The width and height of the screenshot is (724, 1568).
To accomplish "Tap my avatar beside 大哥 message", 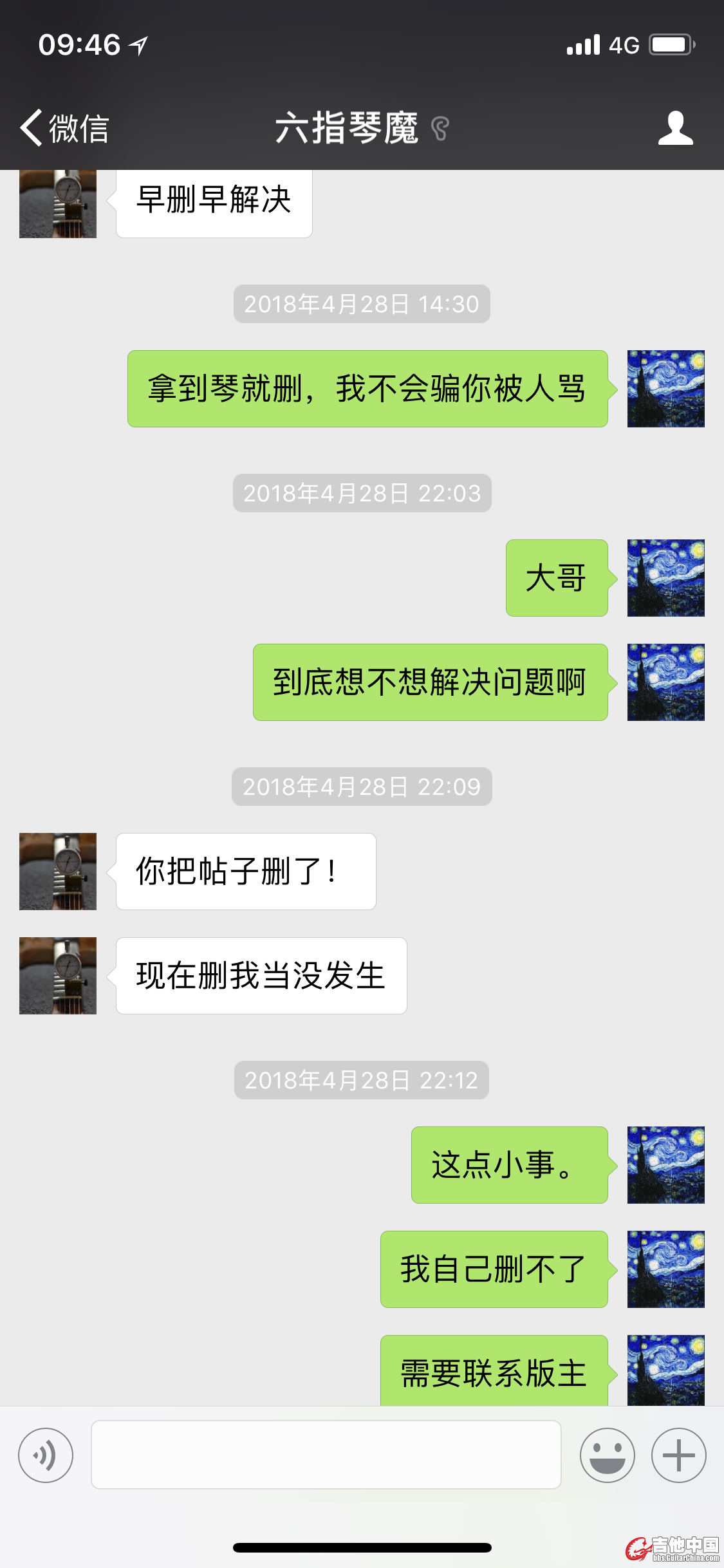I will click(665, 578).
